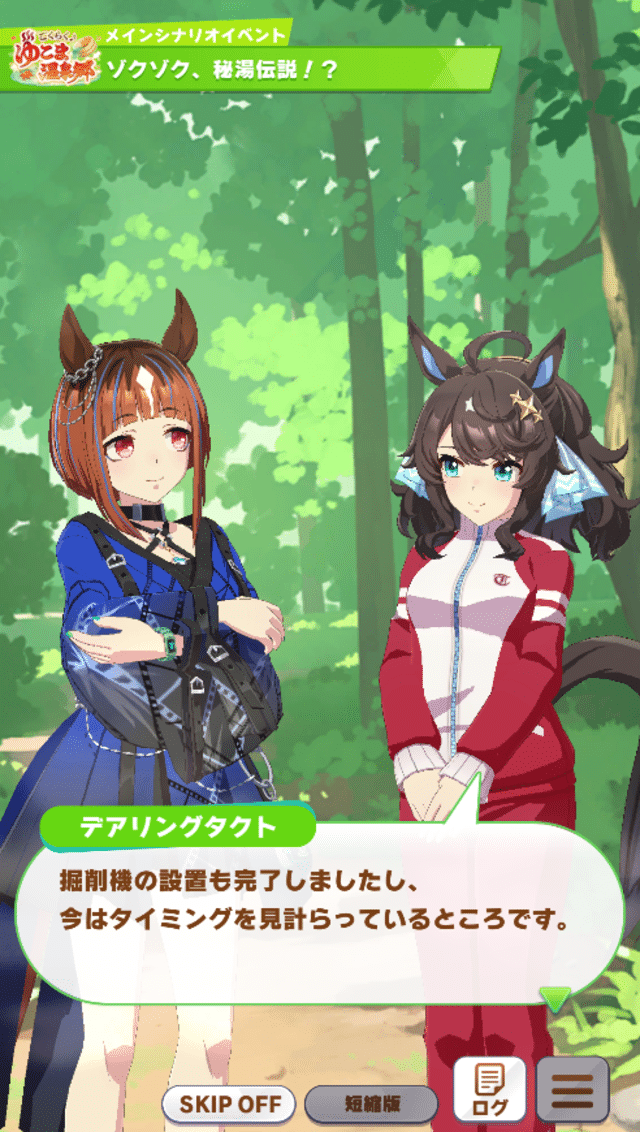640x1132 pixels.
Task: Toggle the SKIP OFF button
Action: [229, 1105]
